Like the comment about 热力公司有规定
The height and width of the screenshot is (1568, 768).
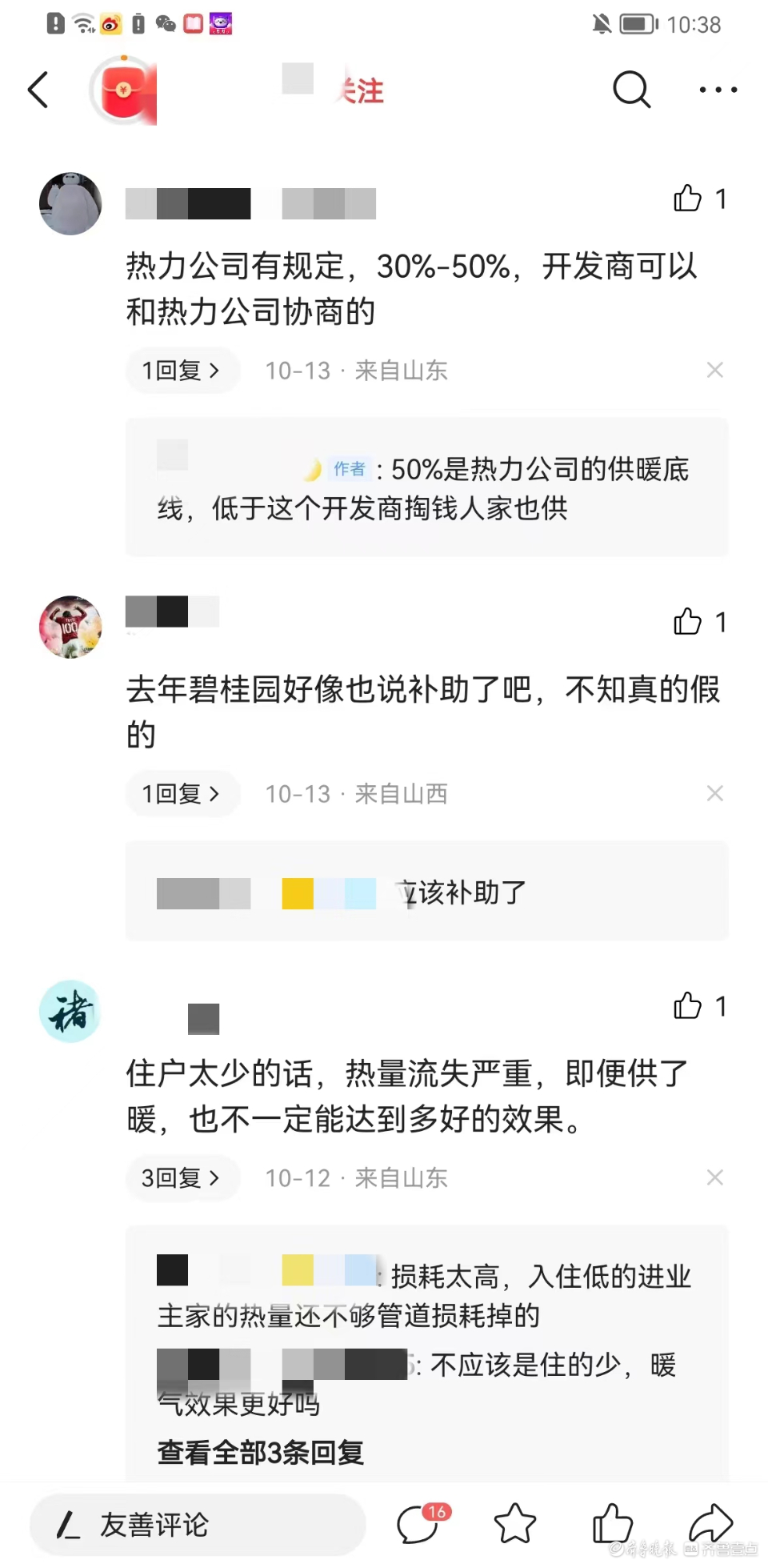pyautogui.click(x=687, y=199)
